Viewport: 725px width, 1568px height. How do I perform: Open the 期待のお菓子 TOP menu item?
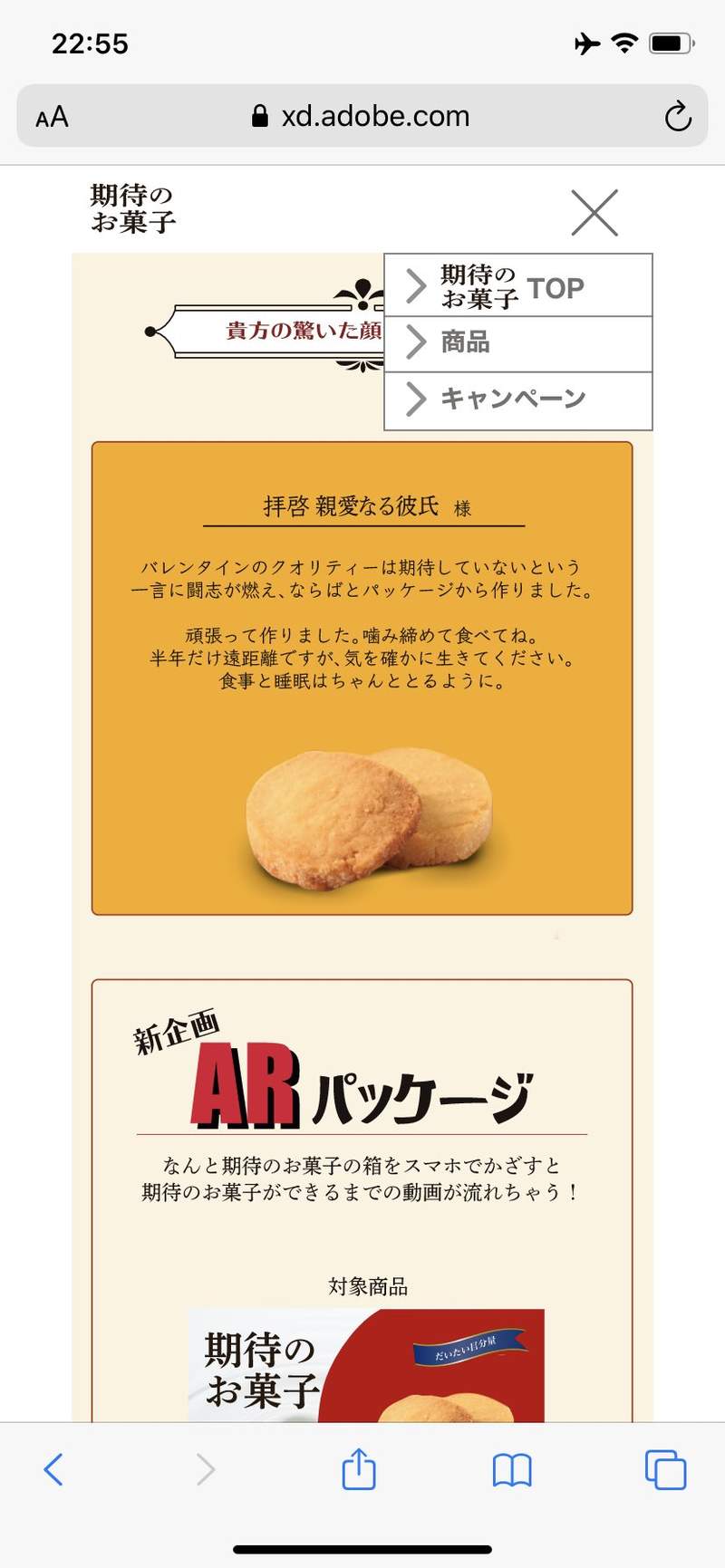point(517,286)
